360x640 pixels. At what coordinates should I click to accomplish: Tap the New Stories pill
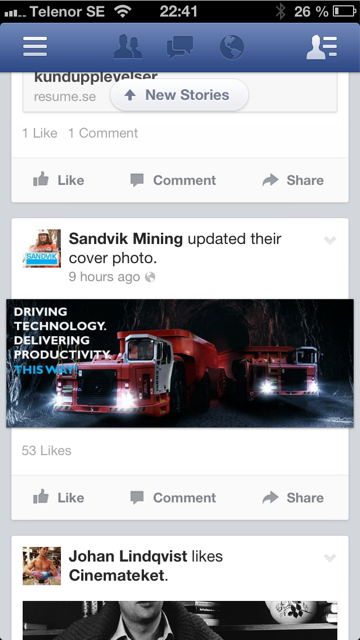pos(180,95)
